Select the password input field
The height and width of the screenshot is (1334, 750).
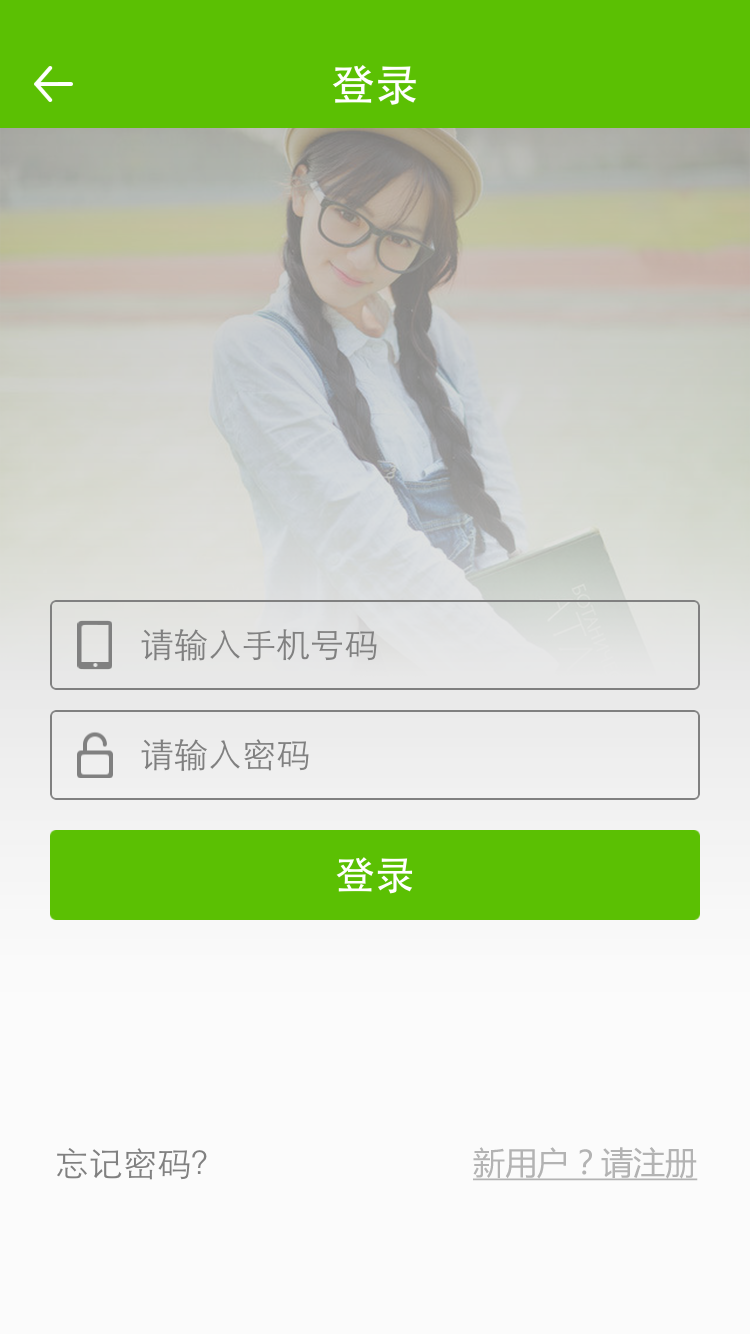click(x=400, y=755)
